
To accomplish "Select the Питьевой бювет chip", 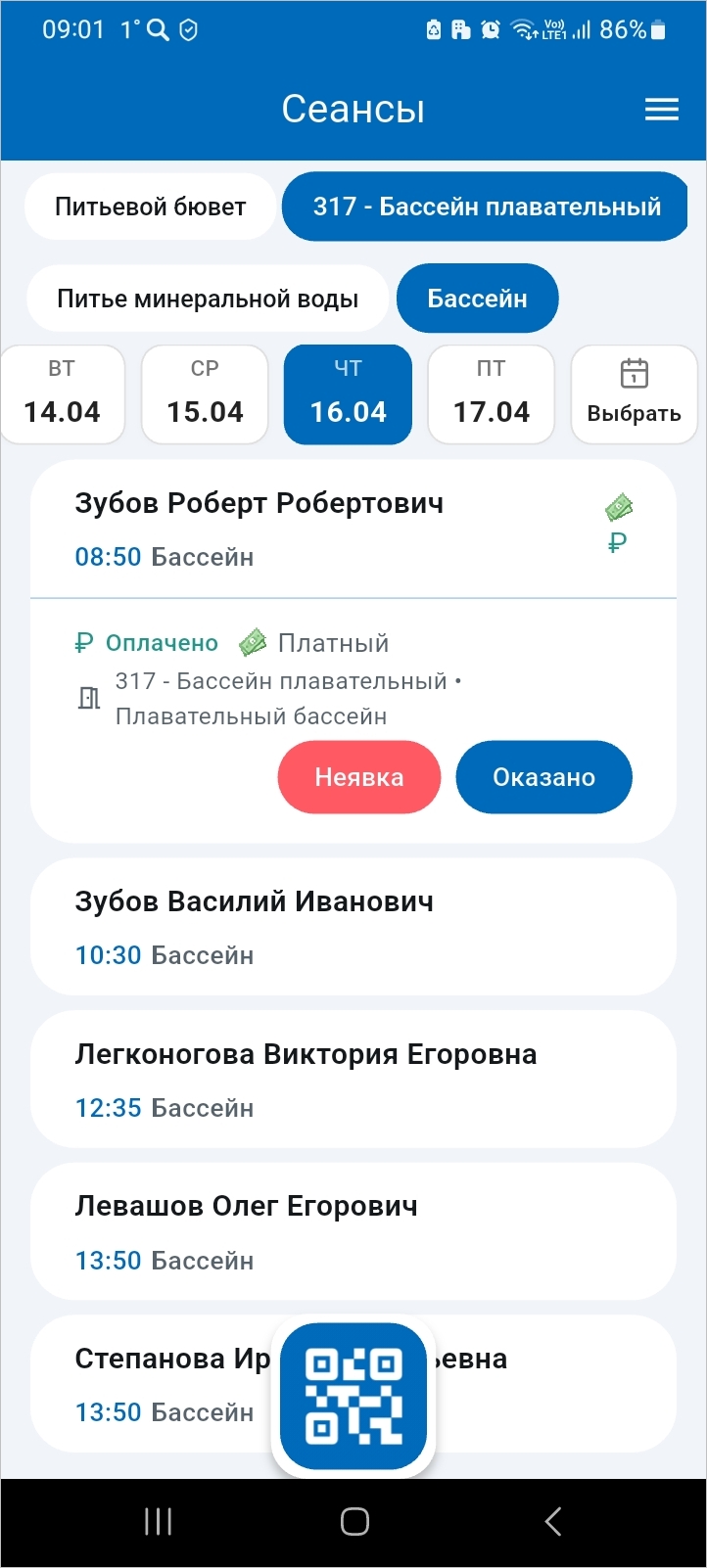I will (150, 207).
